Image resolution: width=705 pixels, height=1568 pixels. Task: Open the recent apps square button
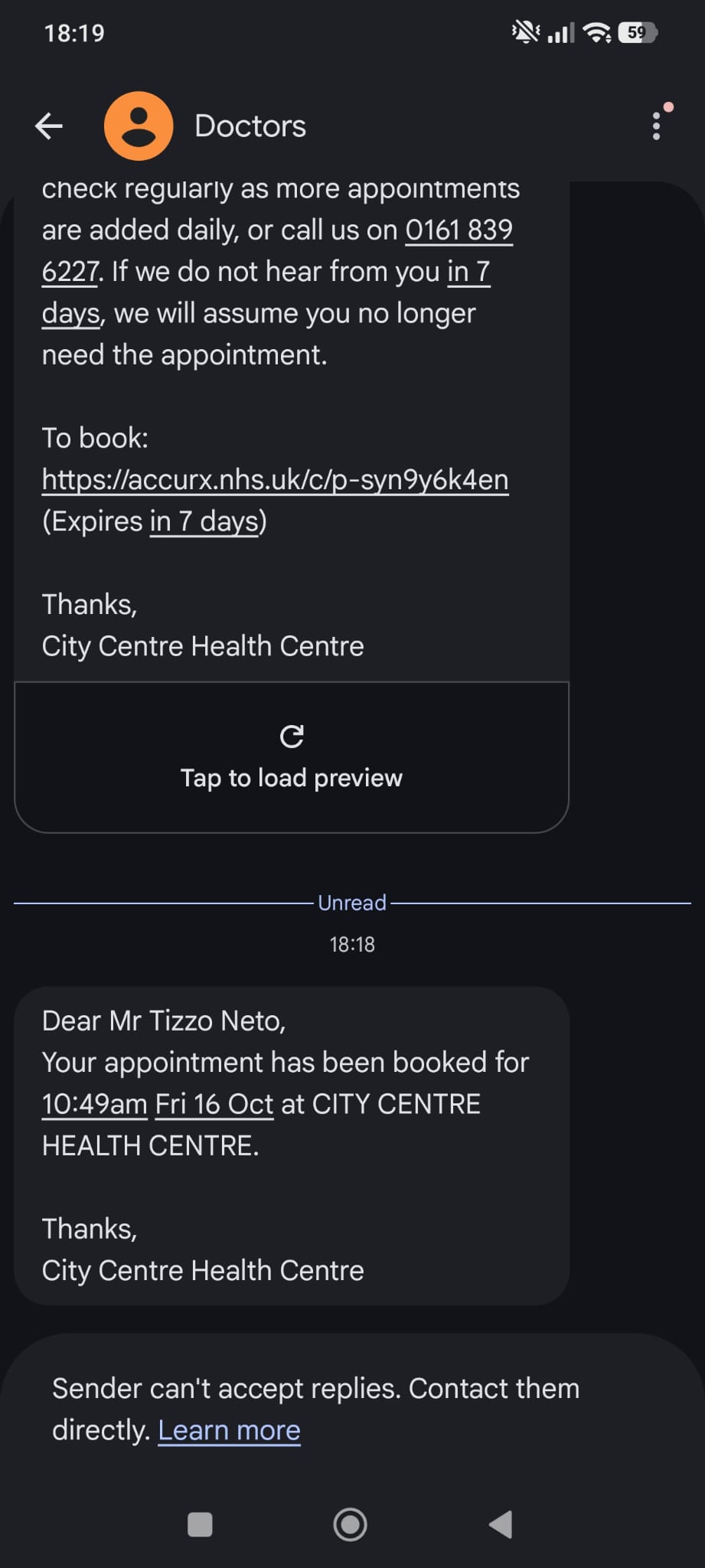pos(200,1524)
